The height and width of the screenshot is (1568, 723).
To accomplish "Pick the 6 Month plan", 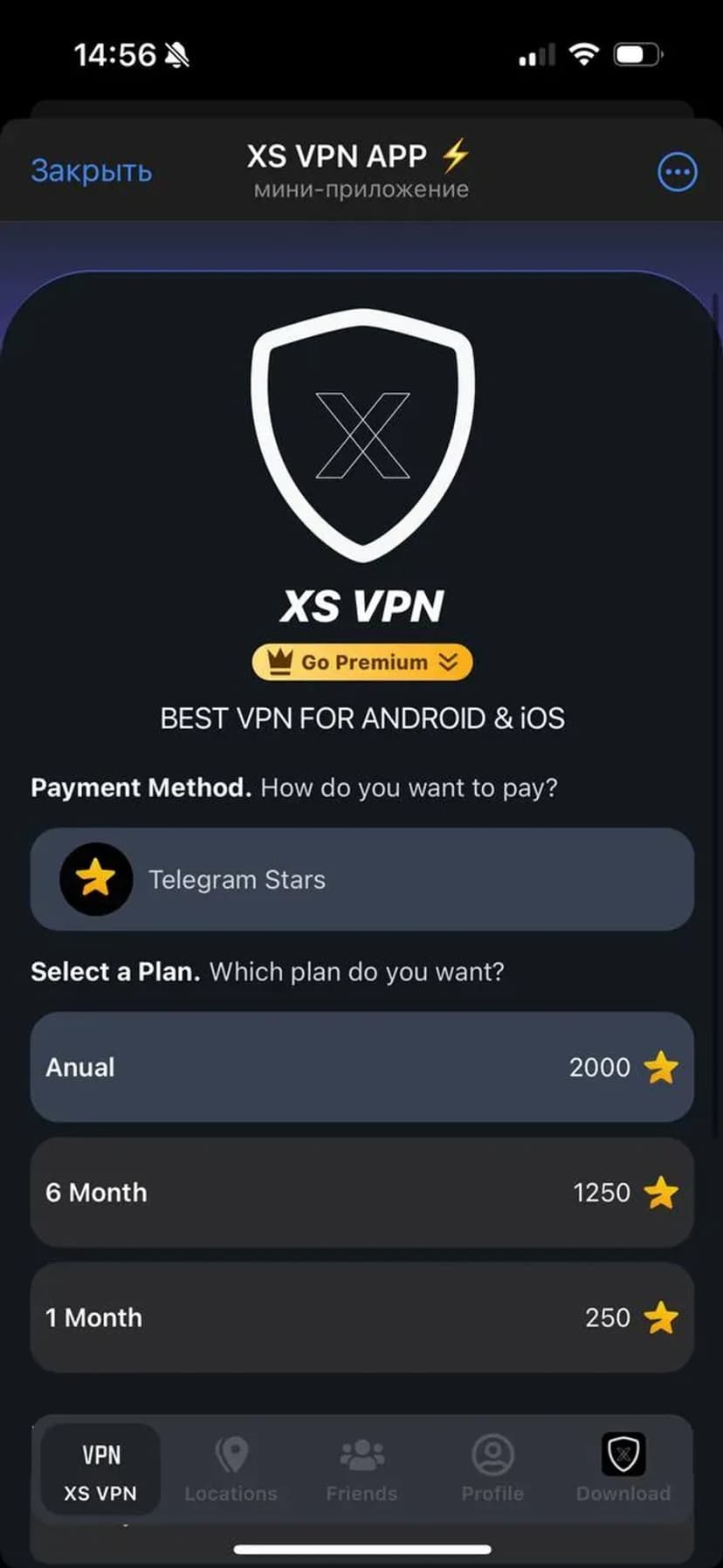I will click(361, 1192).
